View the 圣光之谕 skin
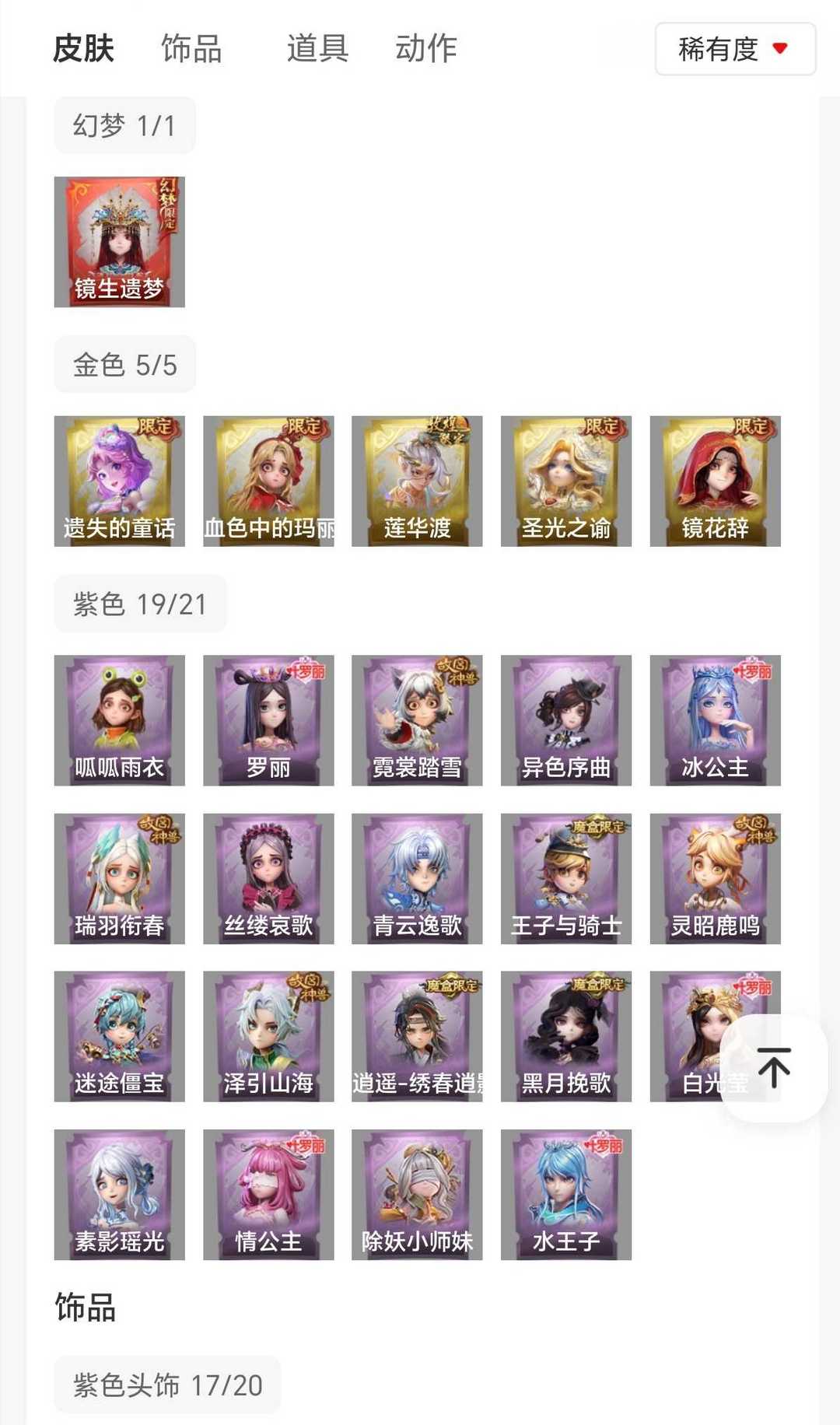Viewport: 840px width, 1425px height. pos(565,481)
